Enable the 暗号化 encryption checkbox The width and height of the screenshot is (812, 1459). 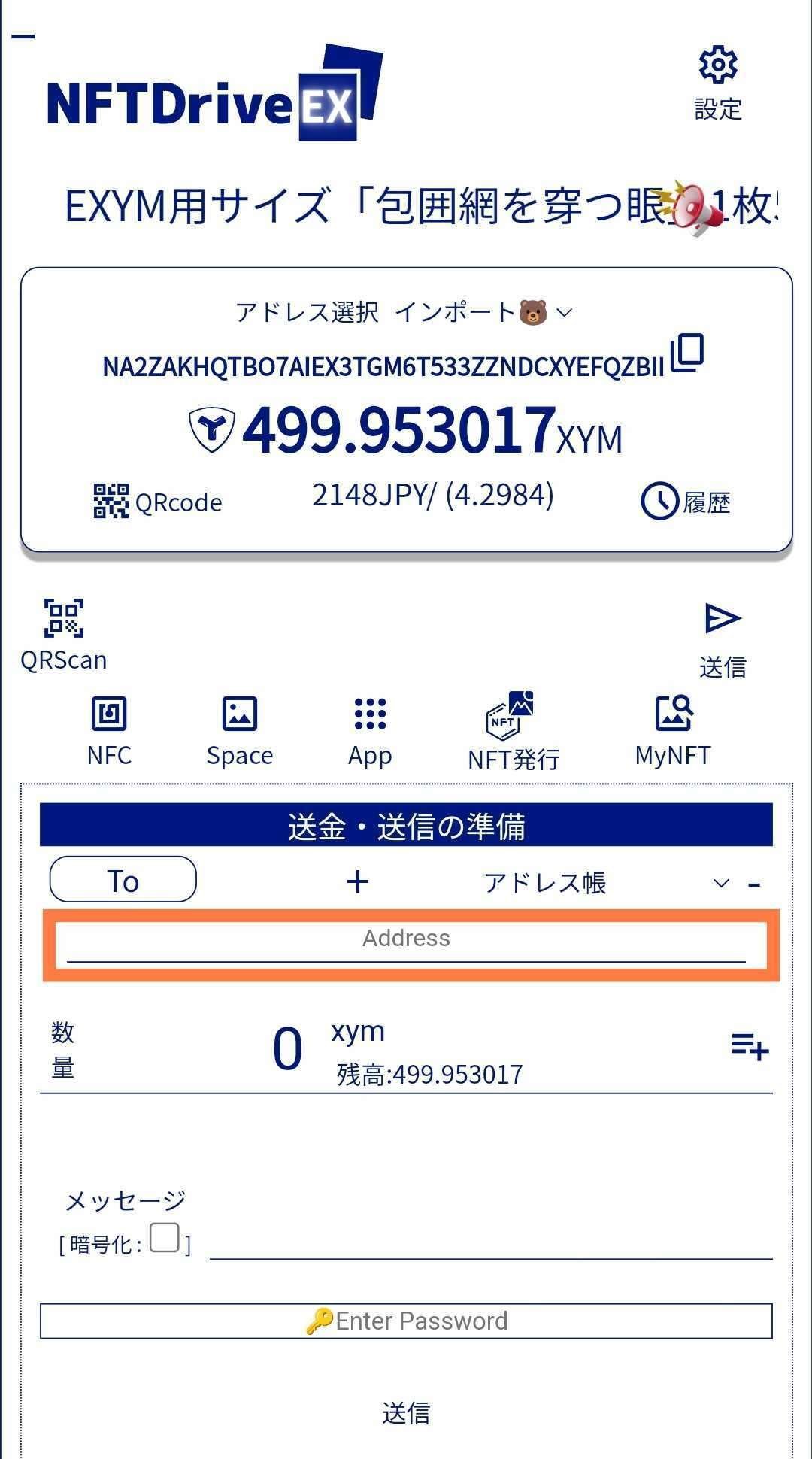tap(165, 1237)
